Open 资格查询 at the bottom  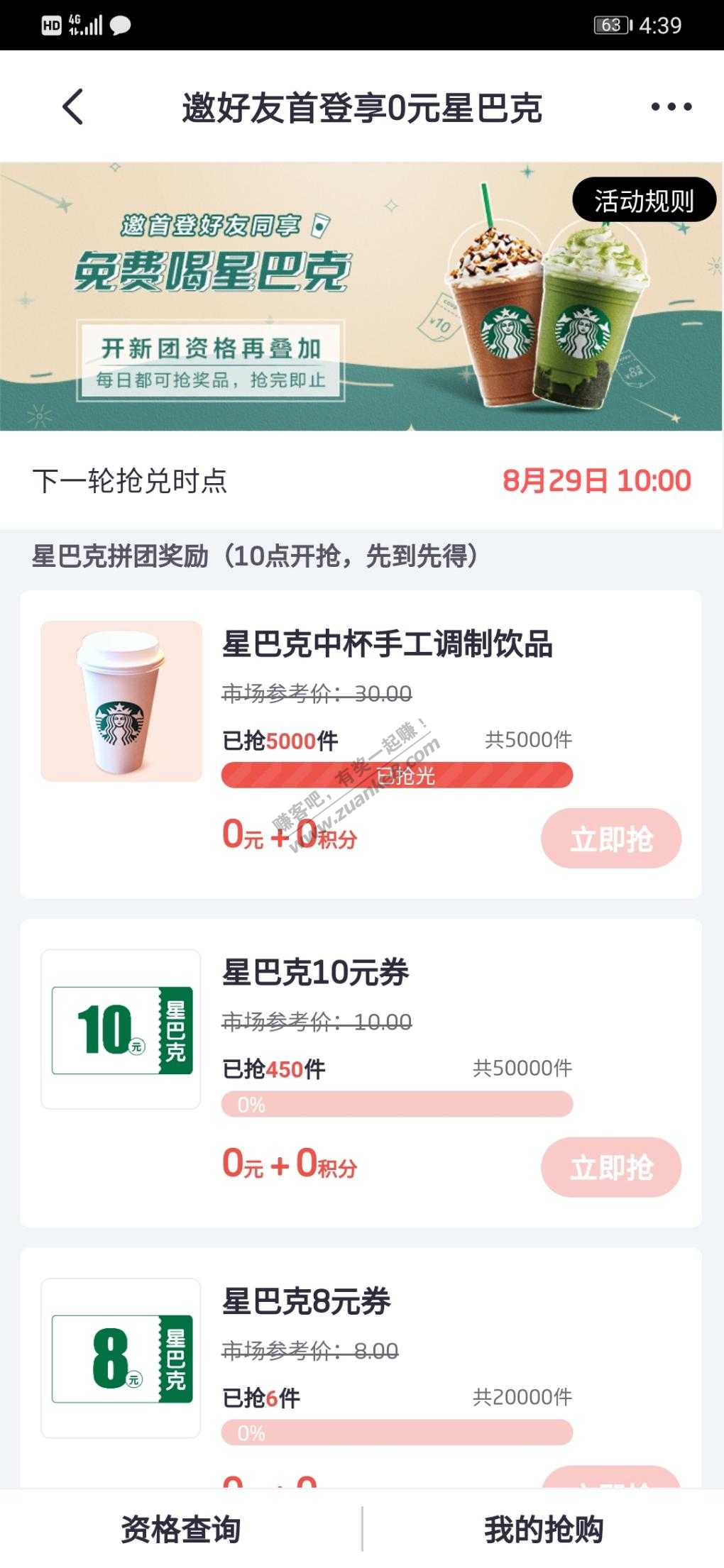point(181,1528)
